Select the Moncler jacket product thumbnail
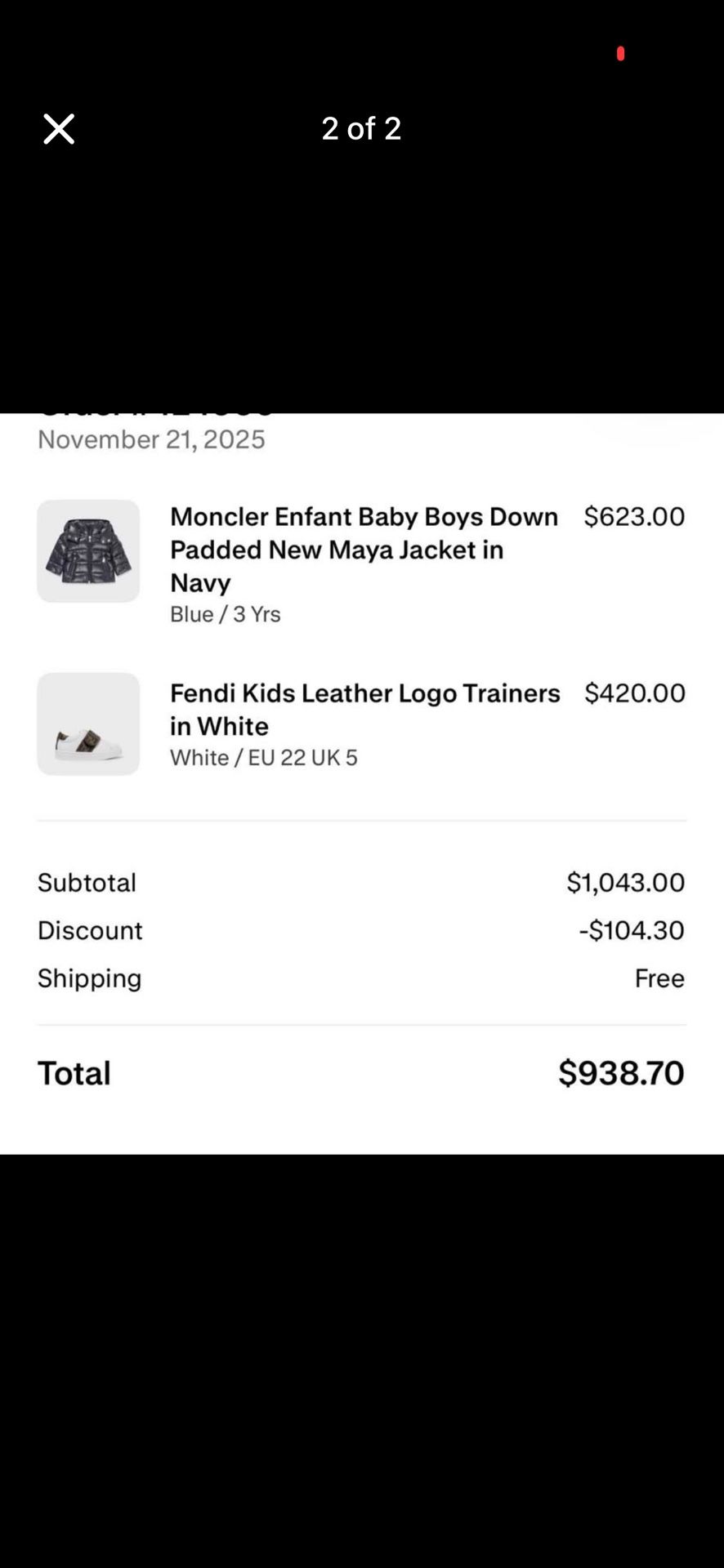 (87, 551)
